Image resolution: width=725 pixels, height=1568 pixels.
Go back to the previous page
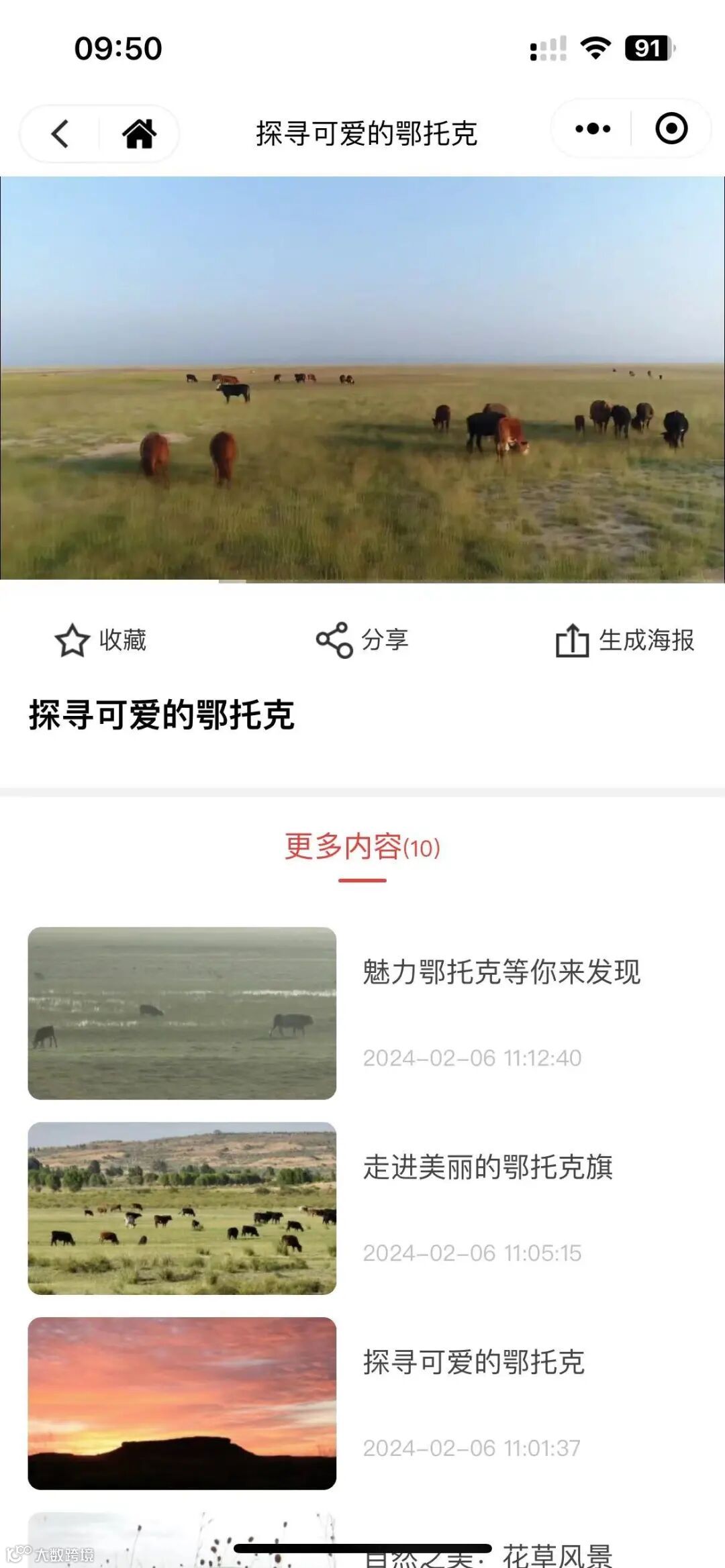point(60,134)
